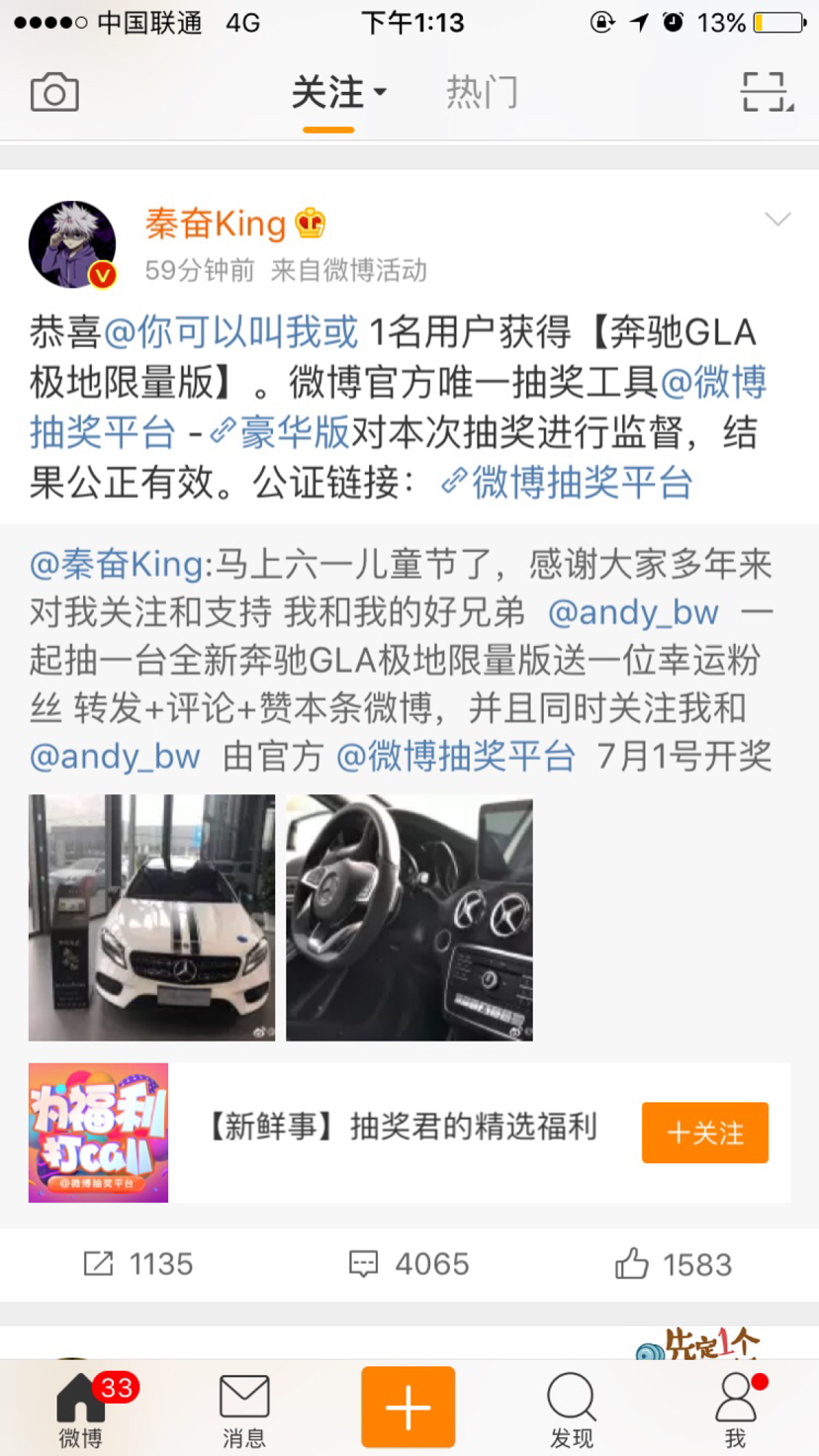Screen dimensions: 819x1456
Task: Open the scan QR code icon
Action: [x=768, y=93]
